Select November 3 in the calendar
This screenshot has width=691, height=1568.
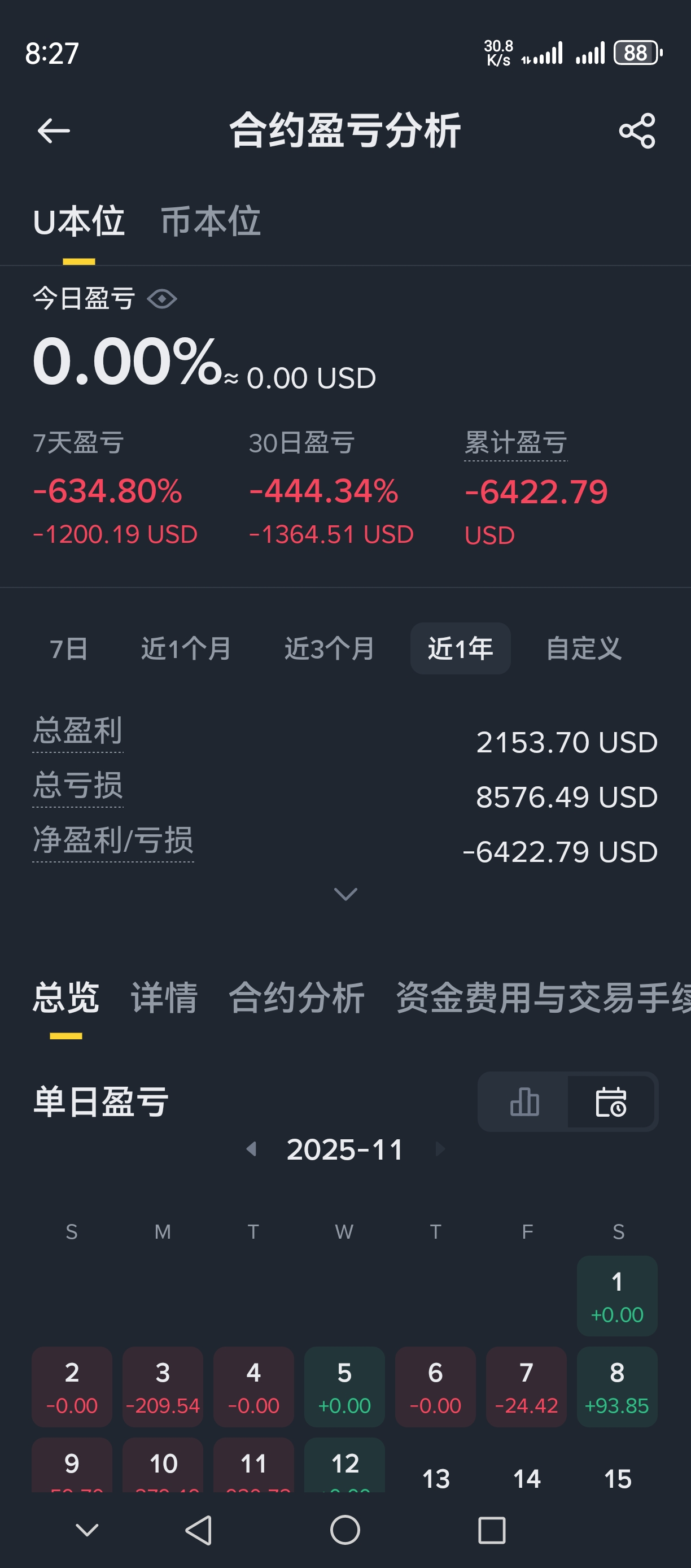(x=163, y=1387)
